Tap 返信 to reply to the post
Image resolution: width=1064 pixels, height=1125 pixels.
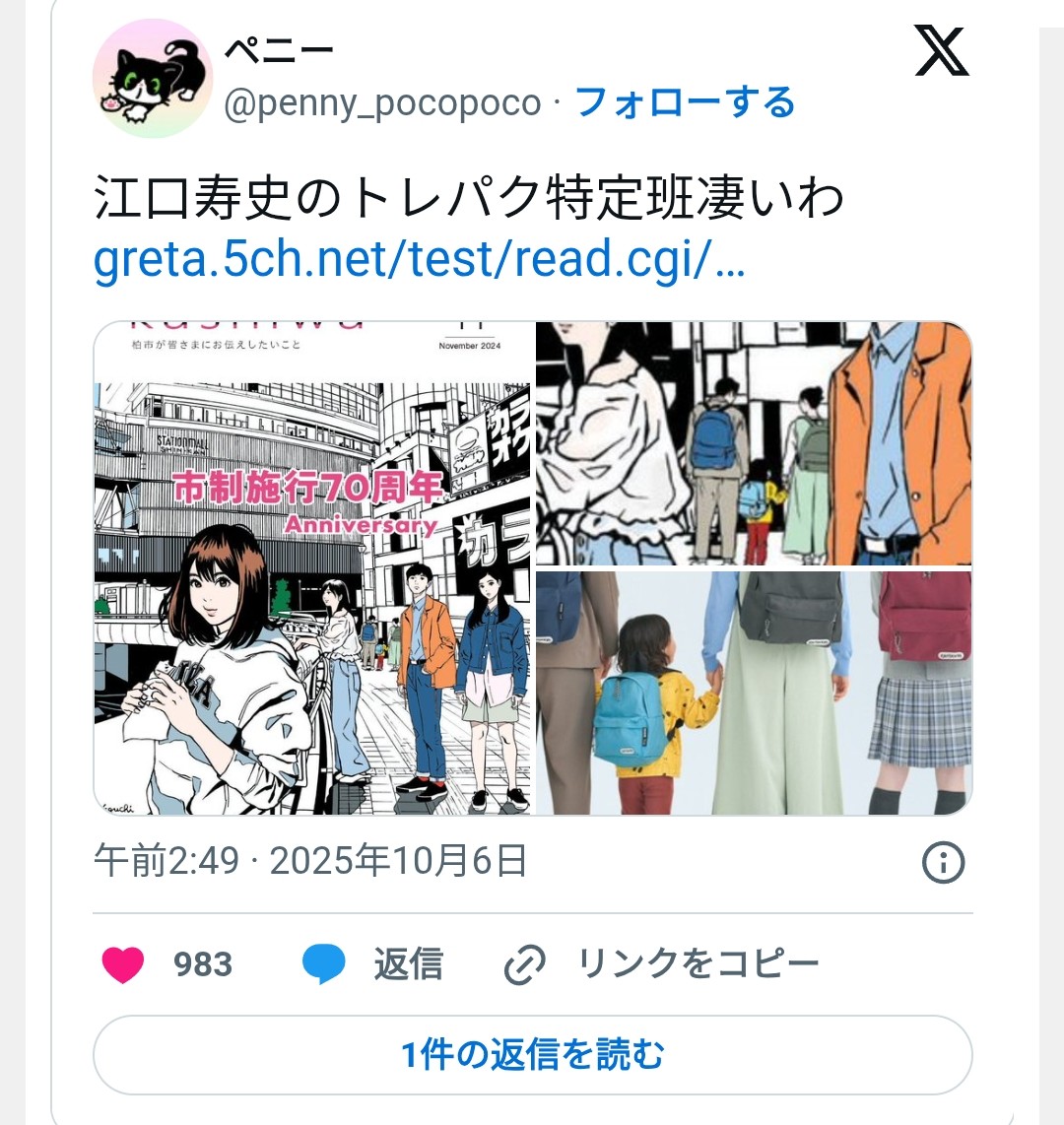click(374, 964)
